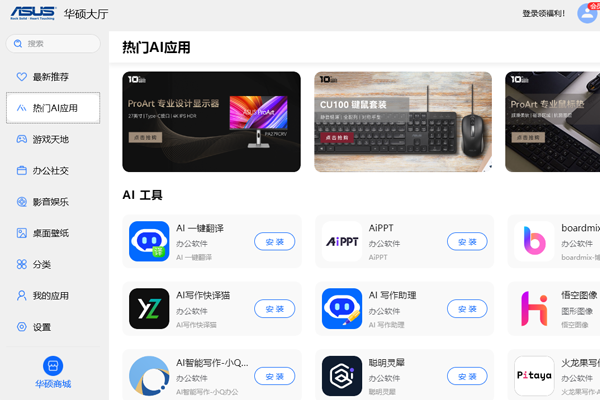Open the user profile avatar
The height and width of the screenshot is (400, 600).
[588, 13]
